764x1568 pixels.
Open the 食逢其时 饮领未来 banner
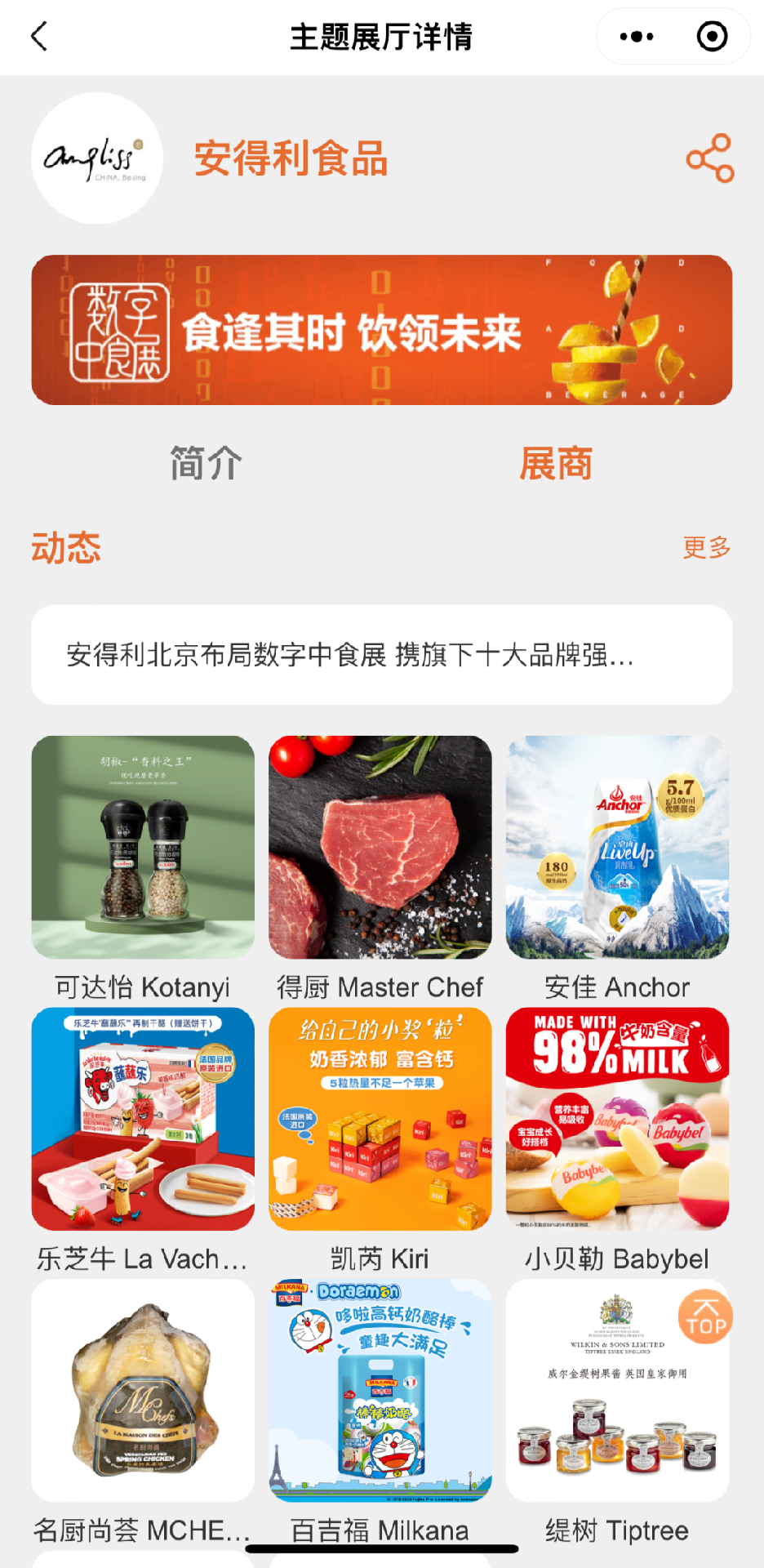click(382, 330)
